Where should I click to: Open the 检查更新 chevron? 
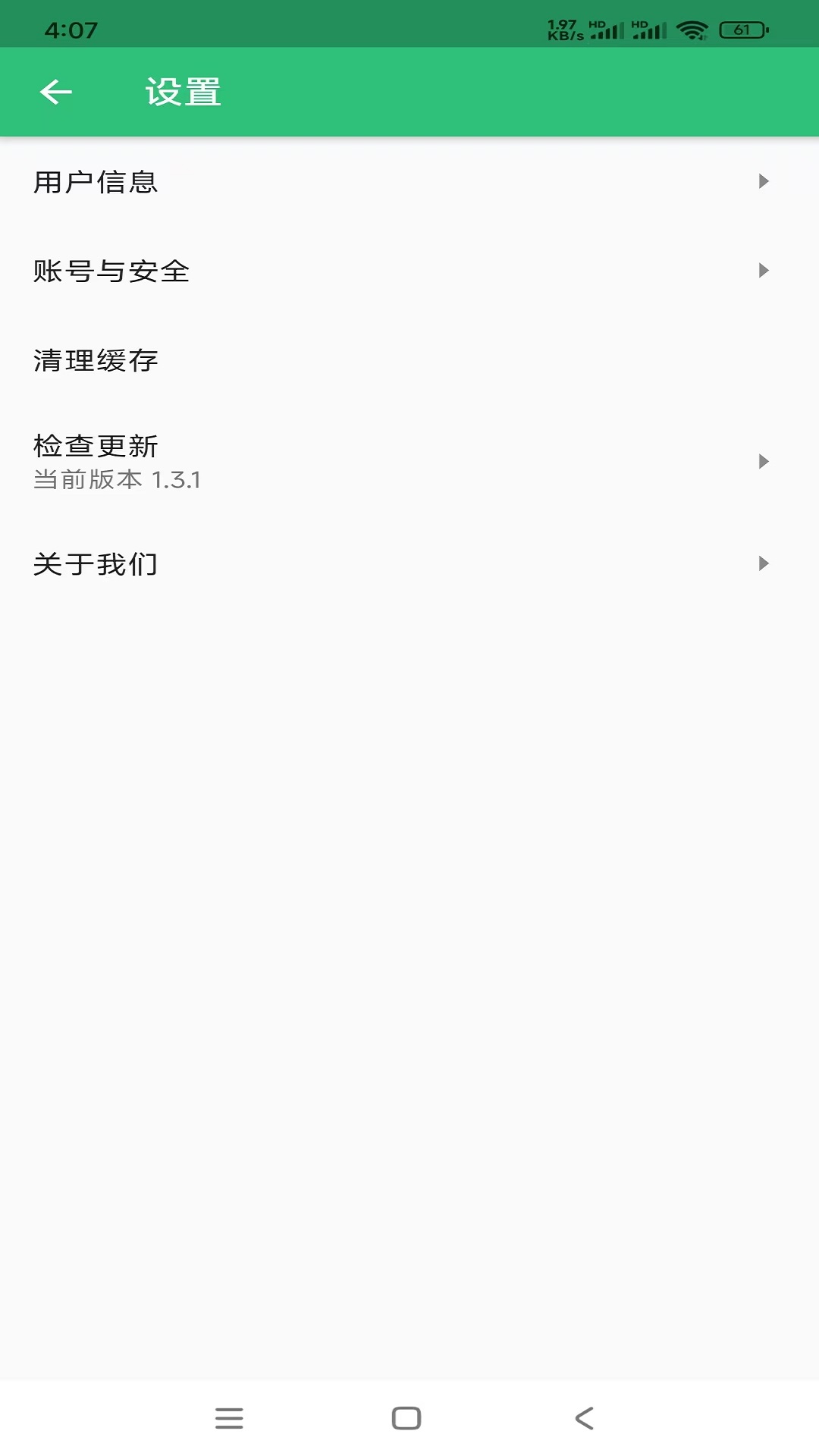coord(764,462)
